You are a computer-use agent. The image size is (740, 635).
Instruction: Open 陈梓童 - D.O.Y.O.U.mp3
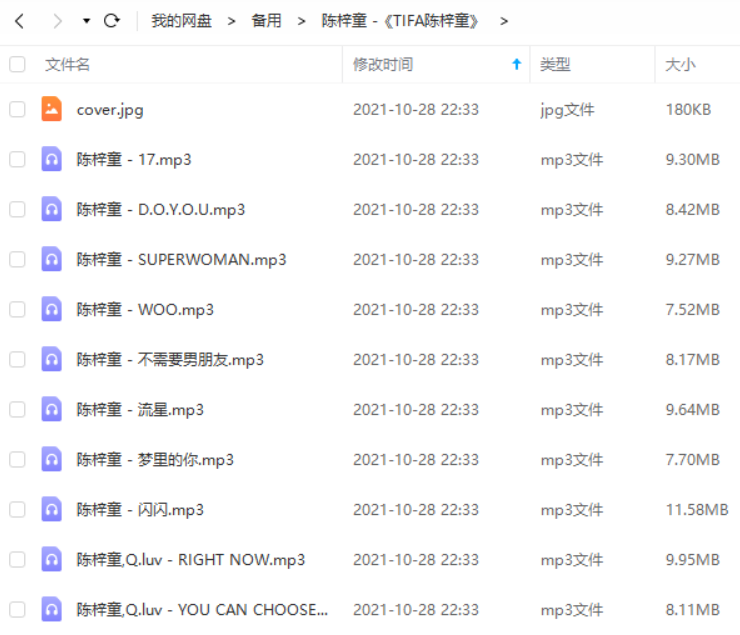pyautogui.click(x=161, y=209)
